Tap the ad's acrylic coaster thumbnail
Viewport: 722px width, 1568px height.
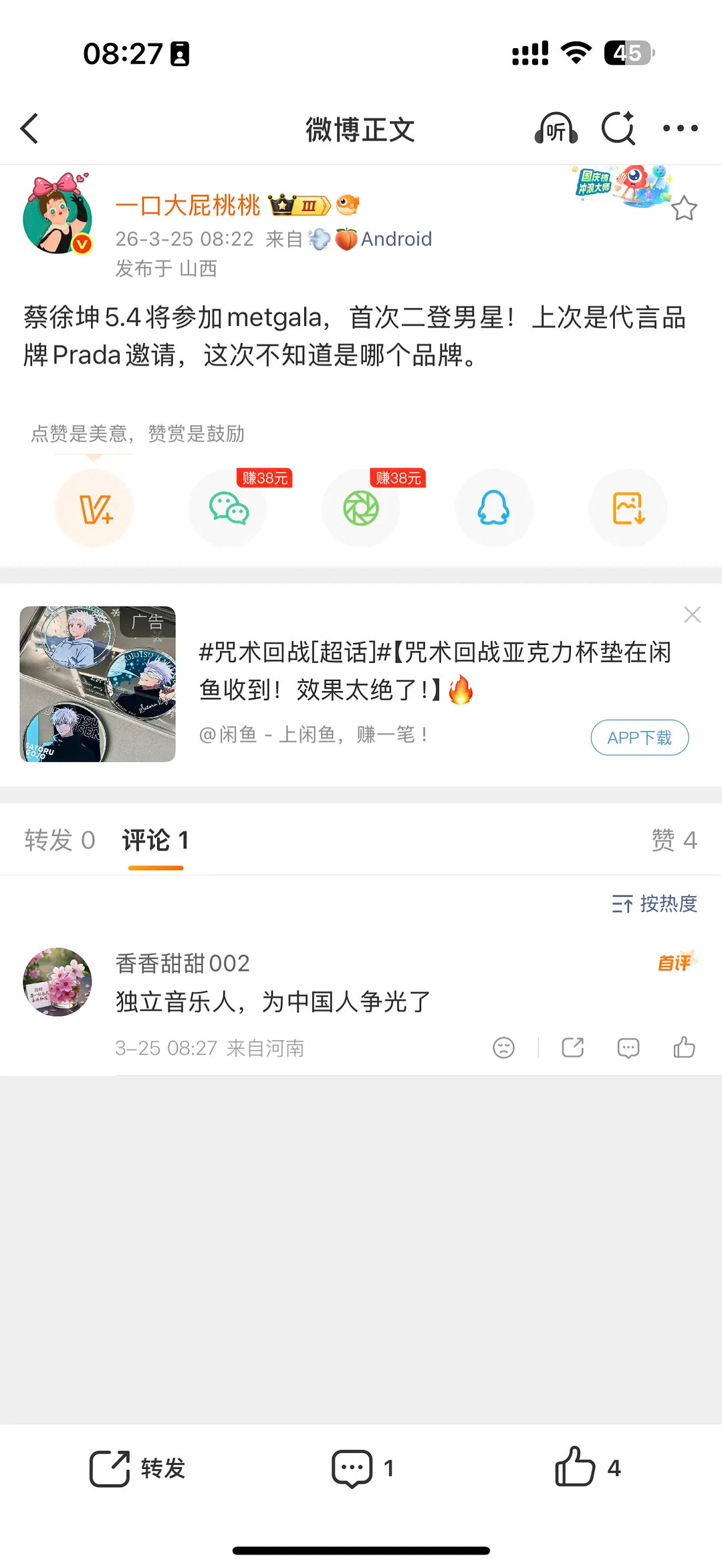pos(97,684)
